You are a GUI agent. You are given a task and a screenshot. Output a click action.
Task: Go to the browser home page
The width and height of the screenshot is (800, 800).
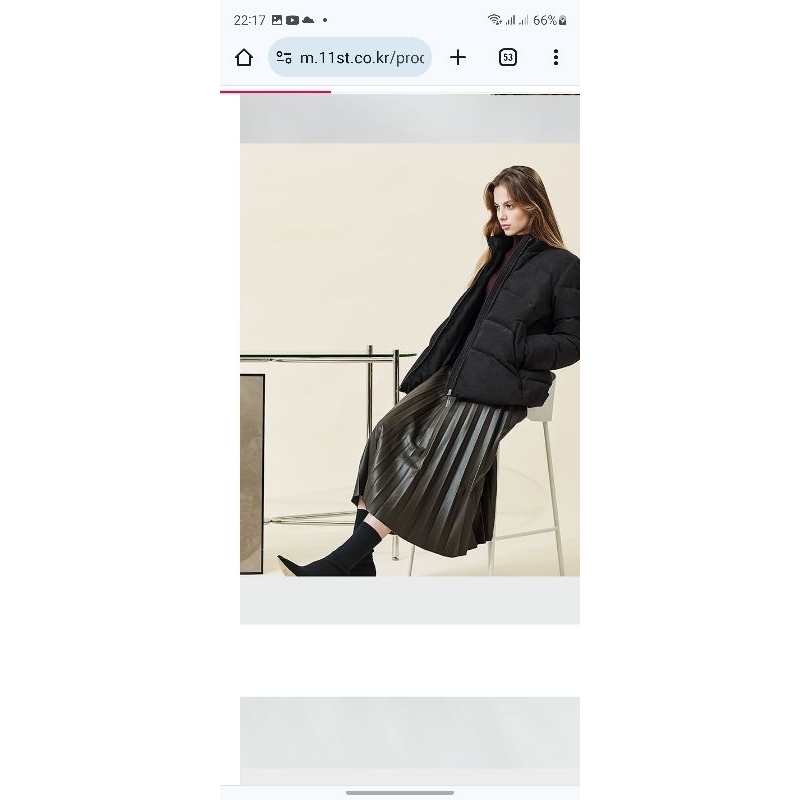(244, 58)
